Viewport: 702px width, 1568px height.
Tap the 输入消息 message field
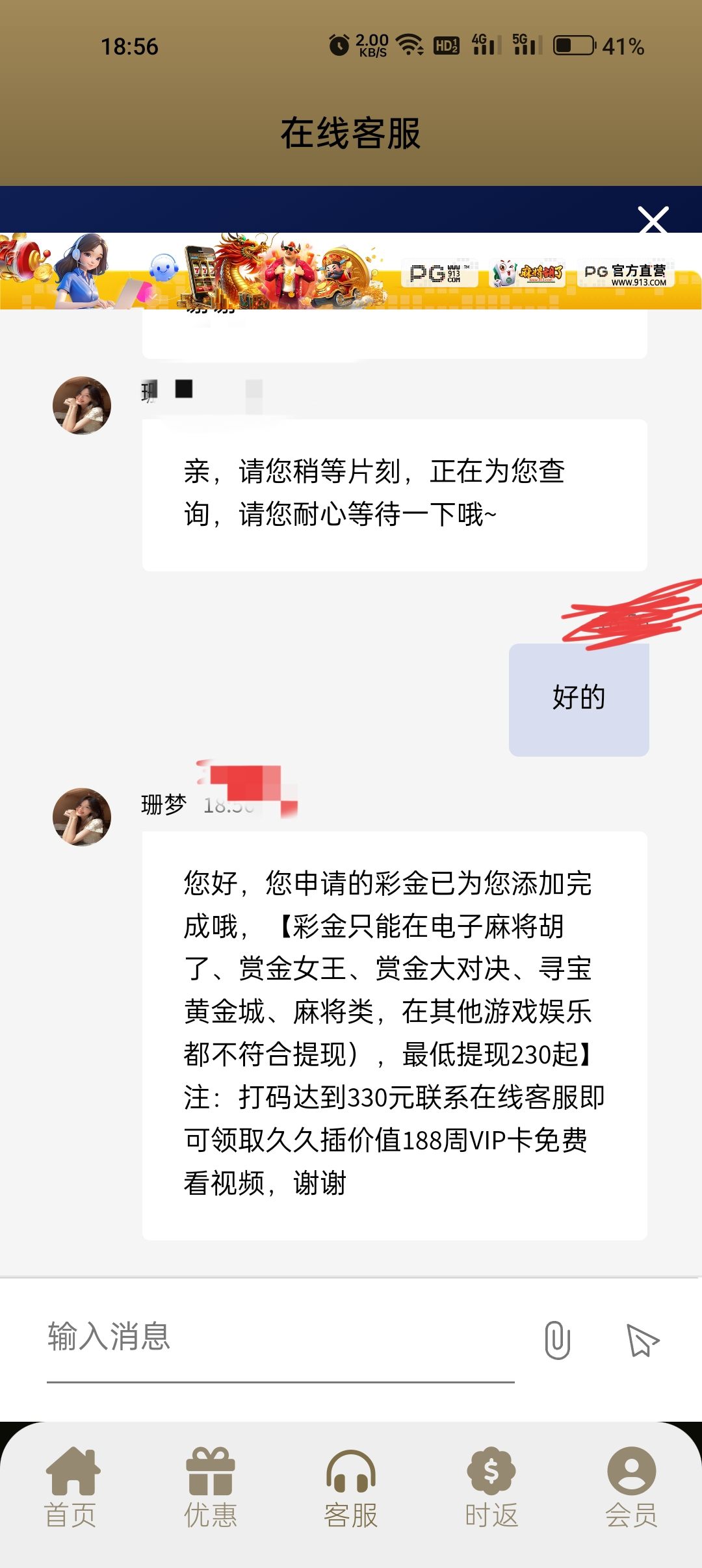click(279, 1338)
